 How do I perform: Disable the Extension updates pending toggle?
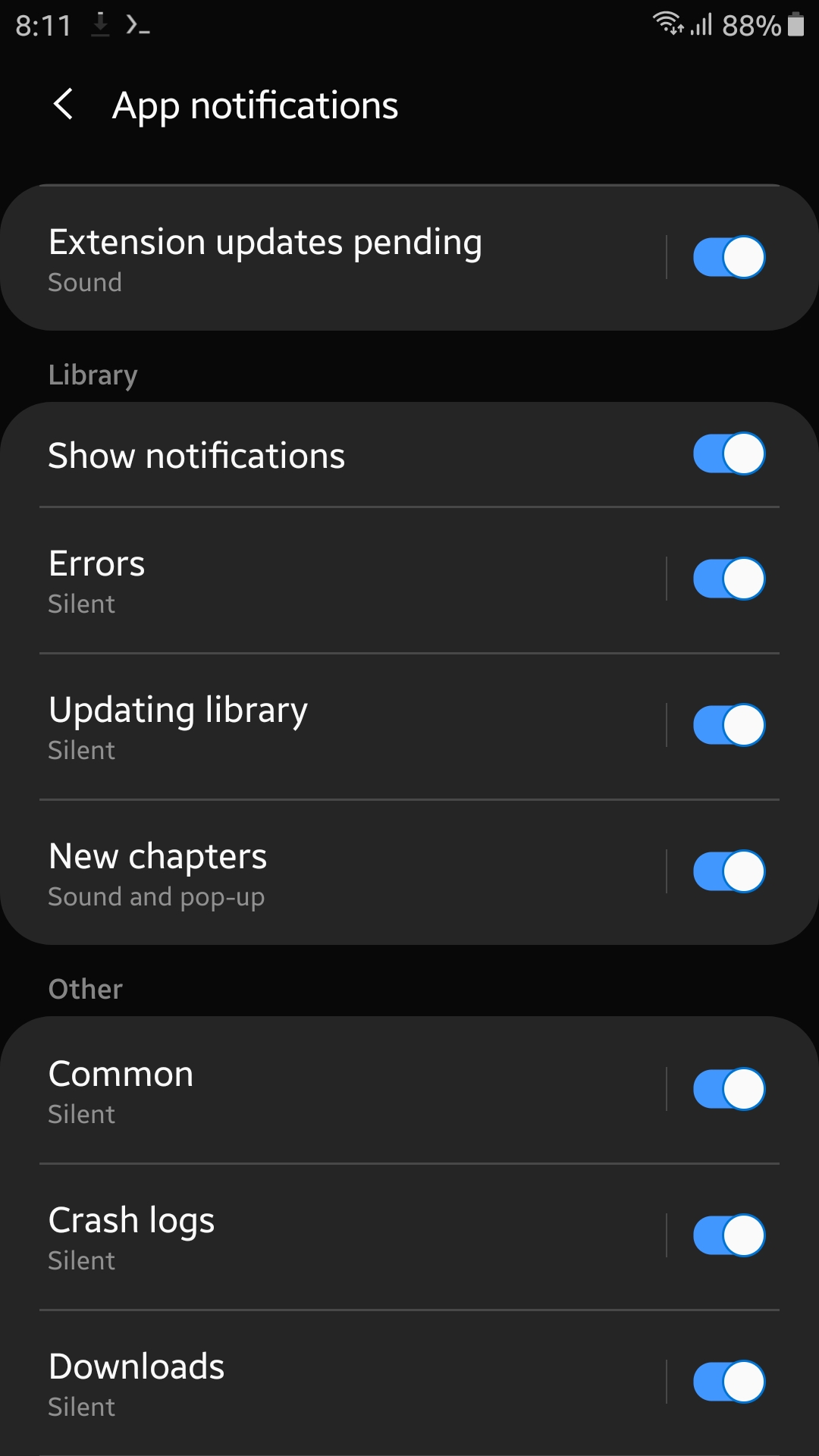(729, 256)
